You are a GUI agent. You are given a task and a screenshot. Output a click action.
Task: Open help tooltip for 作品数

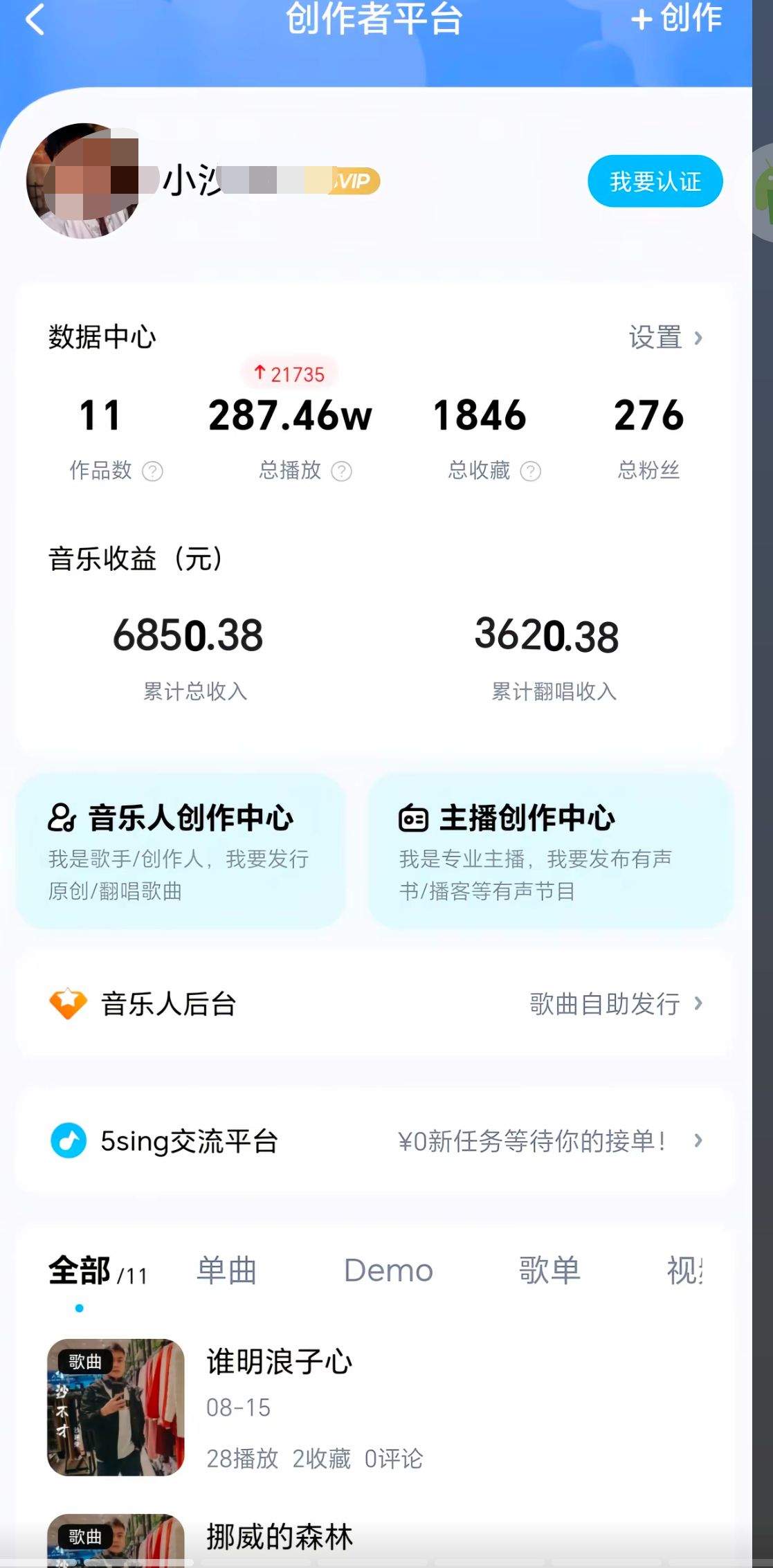pos(154,472)
